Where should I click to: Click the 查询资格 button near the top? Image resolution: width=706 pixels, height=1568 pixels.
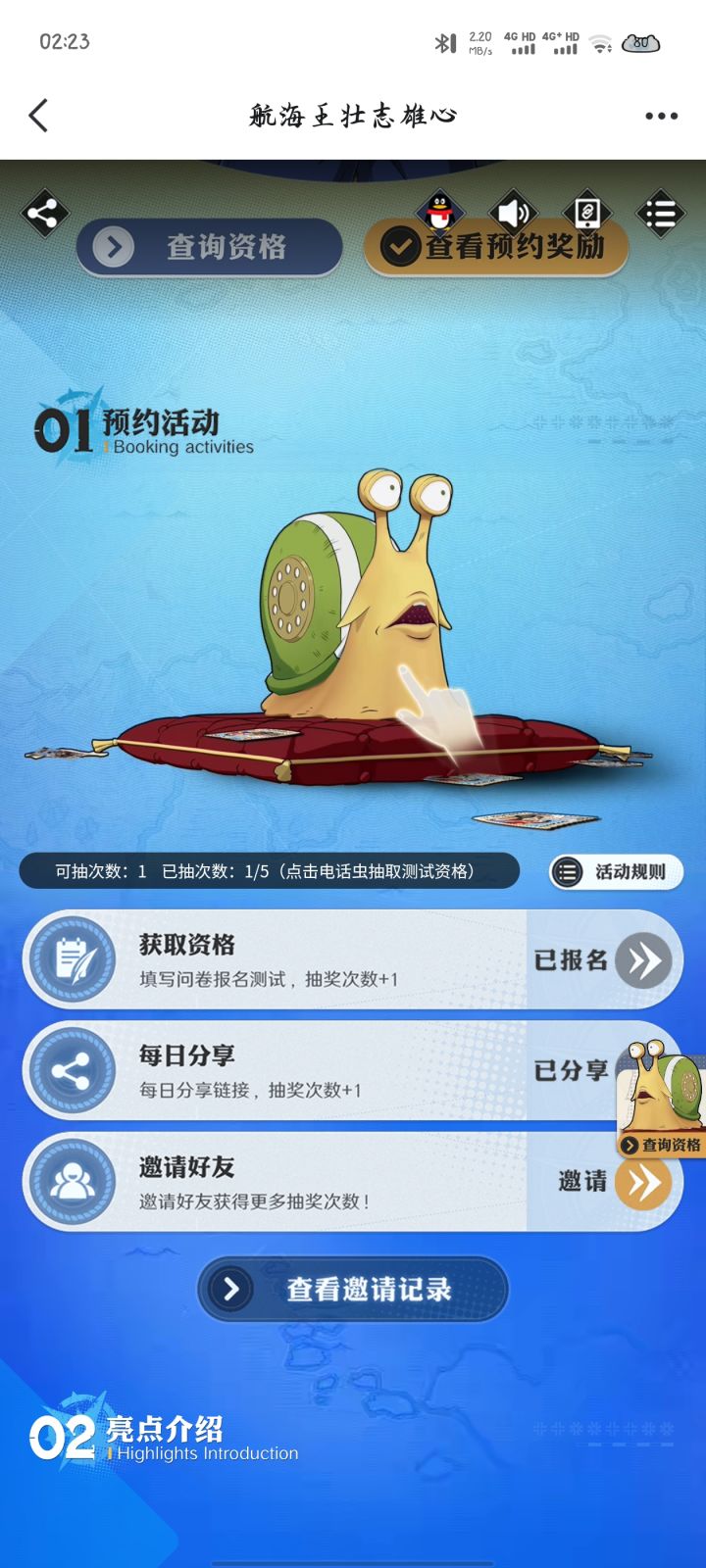coord(209,247)
